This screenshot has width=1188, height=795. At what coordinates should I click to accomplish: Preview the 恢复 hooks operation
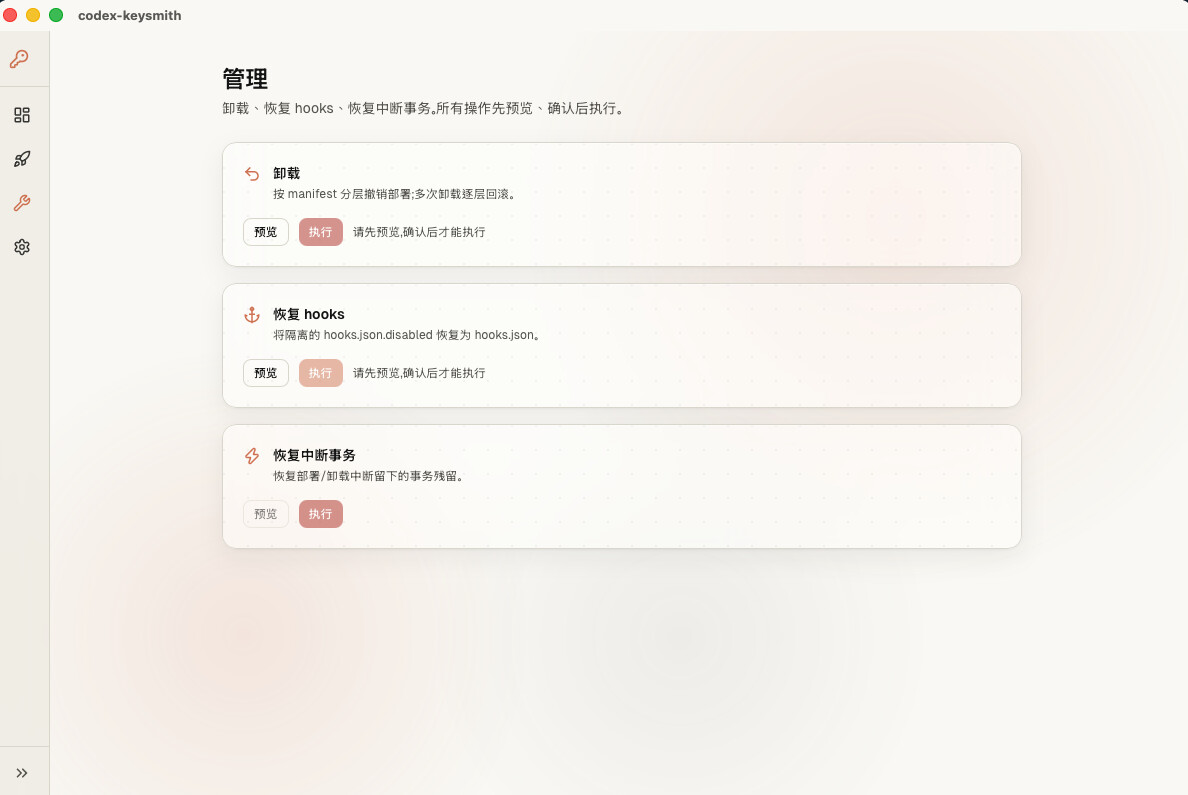click(x=266, y=373)
